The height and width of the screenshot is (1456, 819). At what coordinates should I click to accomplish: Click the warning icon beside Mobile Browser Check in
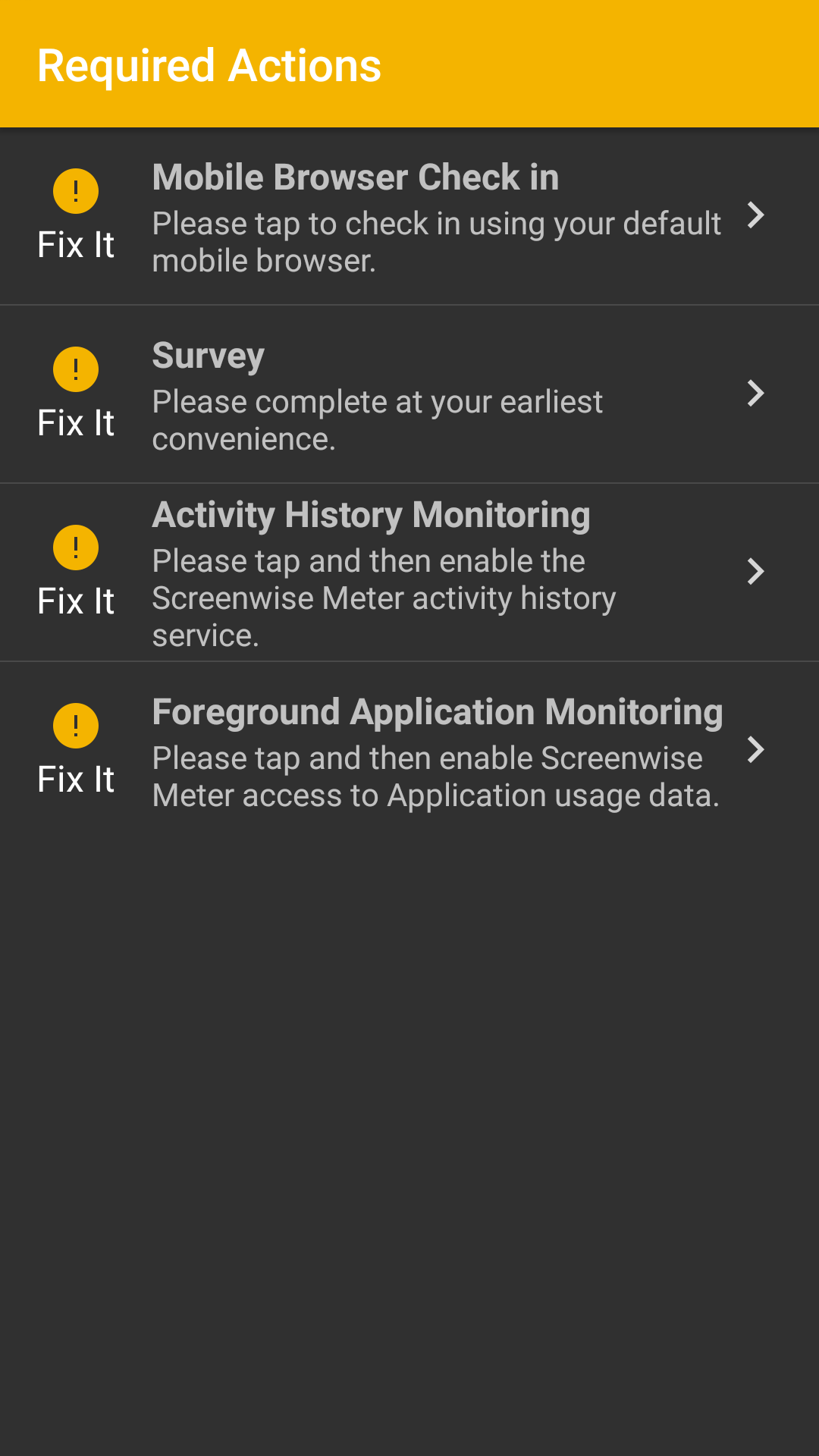click(75, 190)
